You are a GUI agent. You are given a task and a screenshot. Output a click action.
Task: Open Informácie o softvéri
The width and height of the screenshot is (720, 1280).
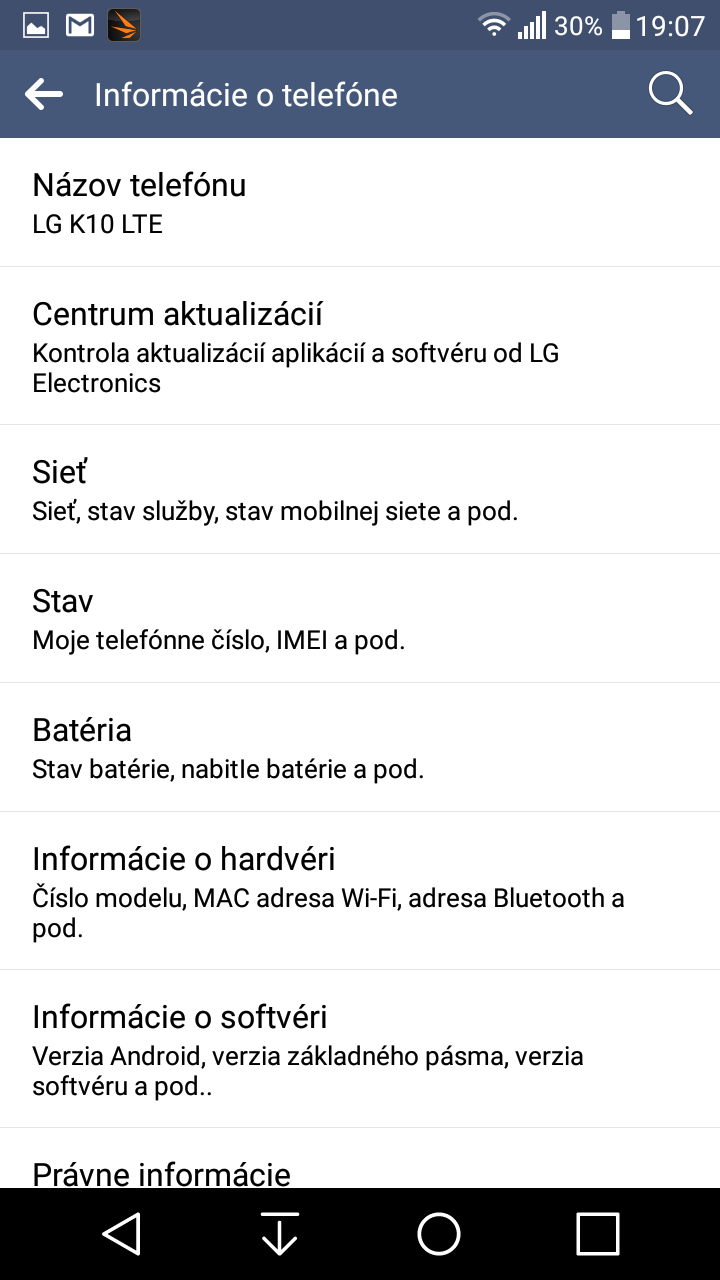(360, 1049)
